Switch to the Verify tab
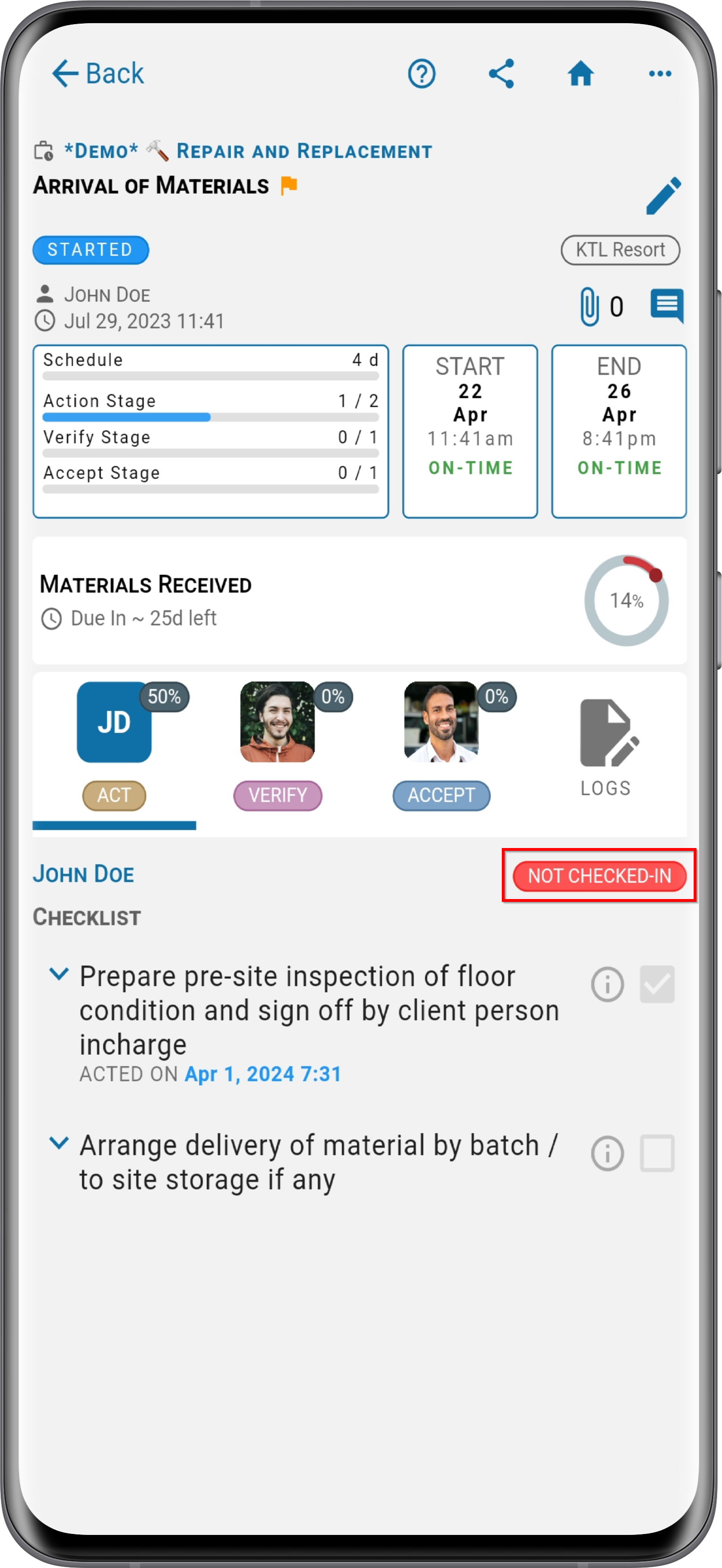 (277, 748)
